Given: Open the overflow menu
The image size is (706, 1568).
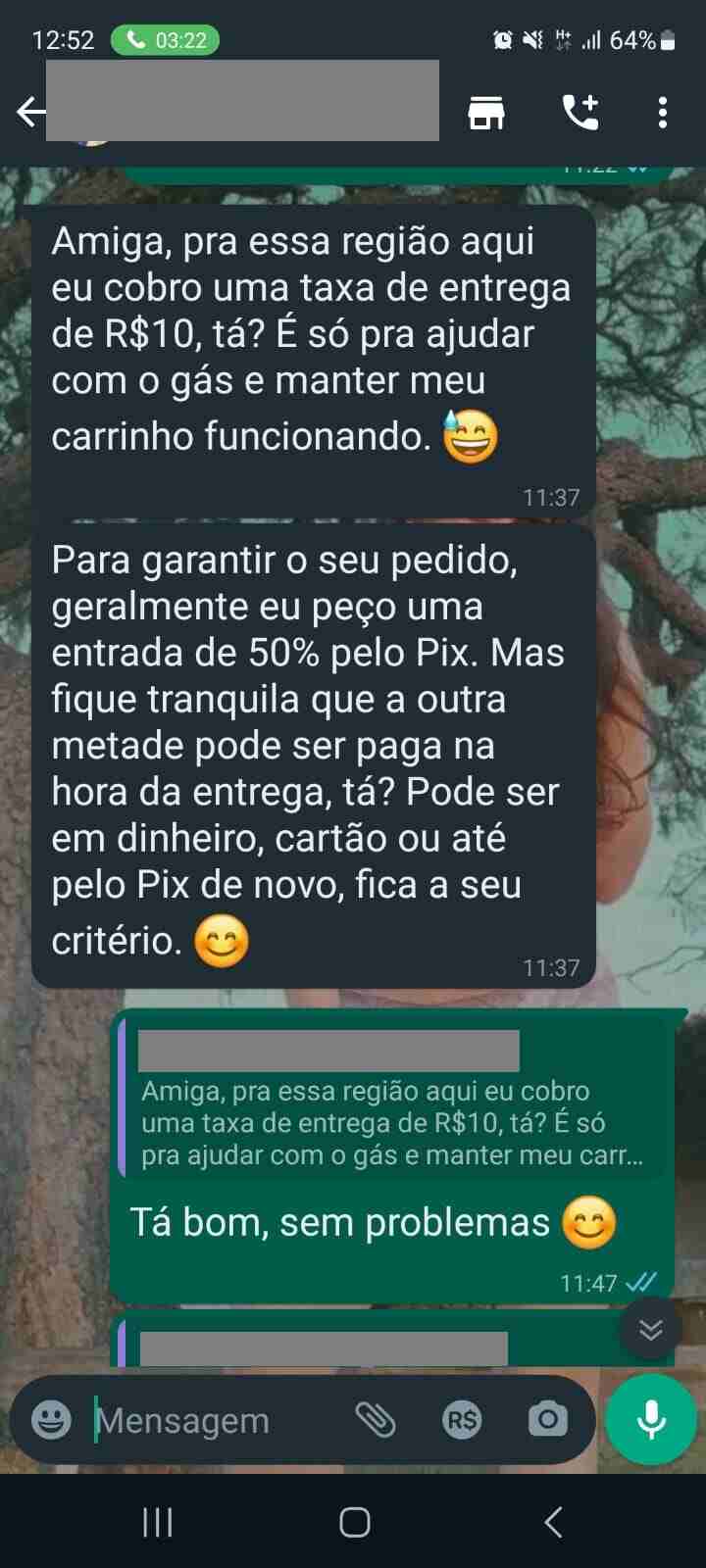Looking at the screenshot, I should tap(663, 114).
